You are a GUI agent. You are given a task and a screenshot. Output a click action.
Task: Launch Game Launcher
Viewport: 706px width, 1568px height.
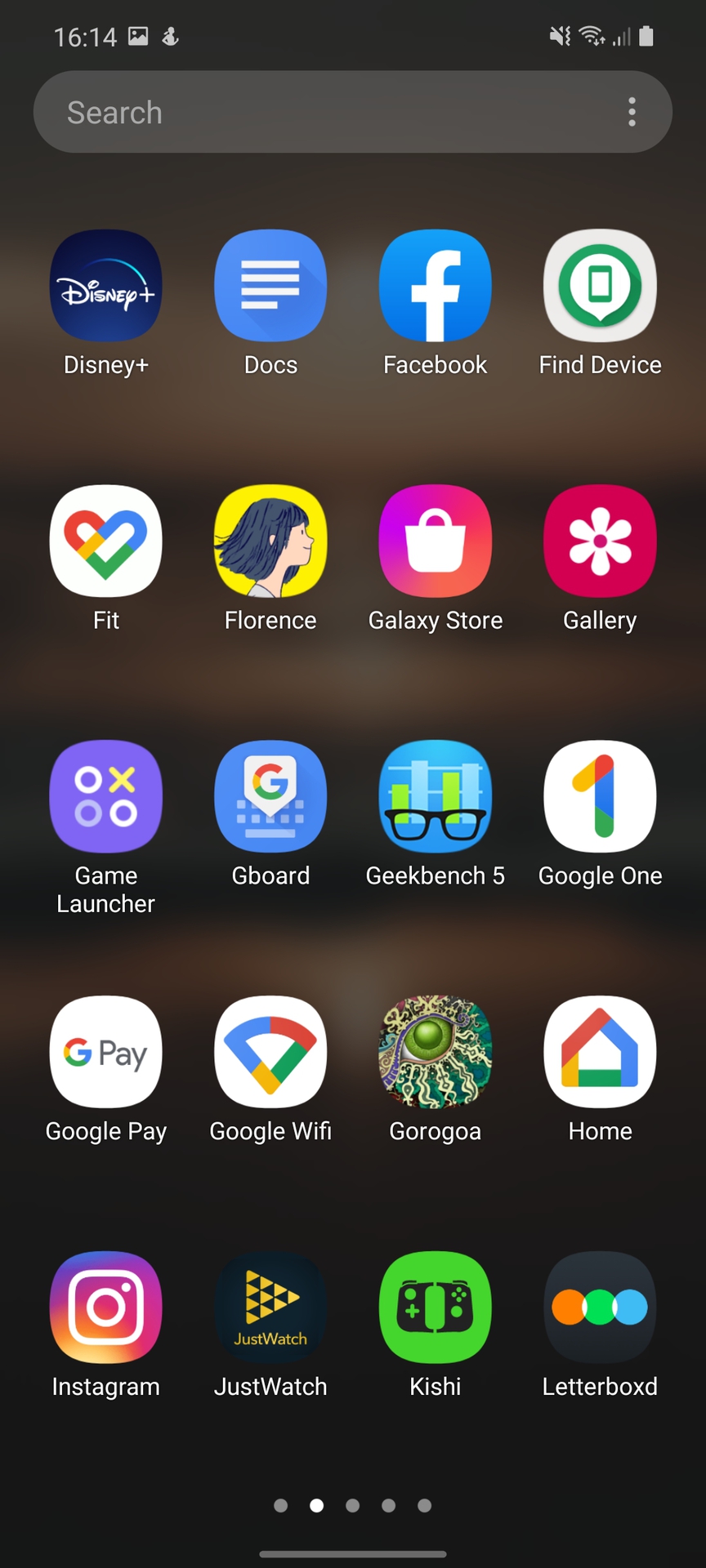106,797
